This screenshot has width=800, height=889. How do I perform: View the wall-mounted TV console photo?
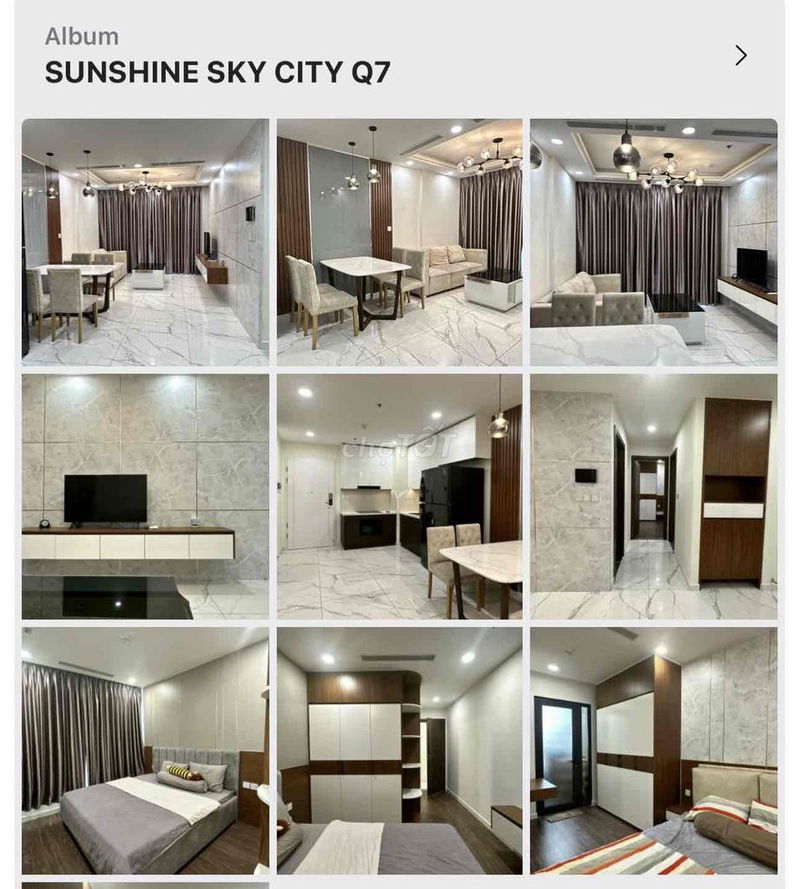point(146,497)
